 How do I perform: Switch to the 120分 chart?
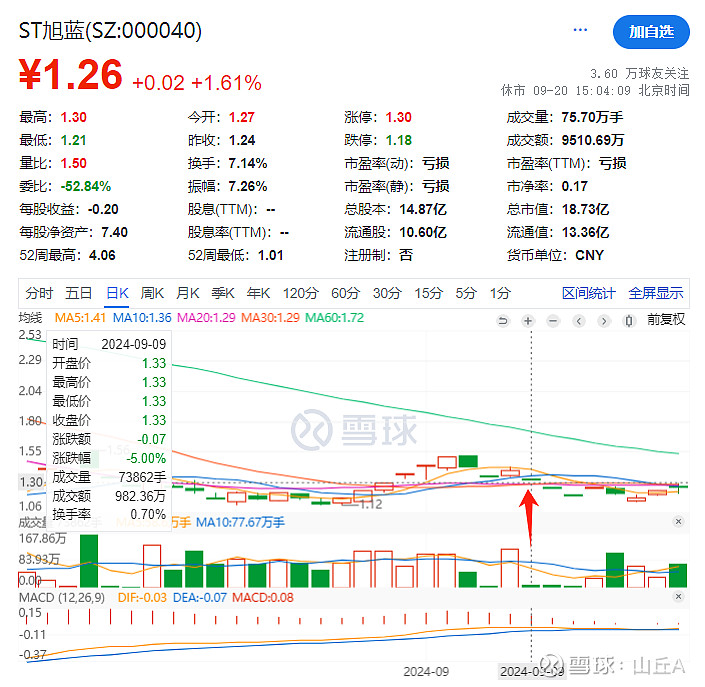(300, 293)
